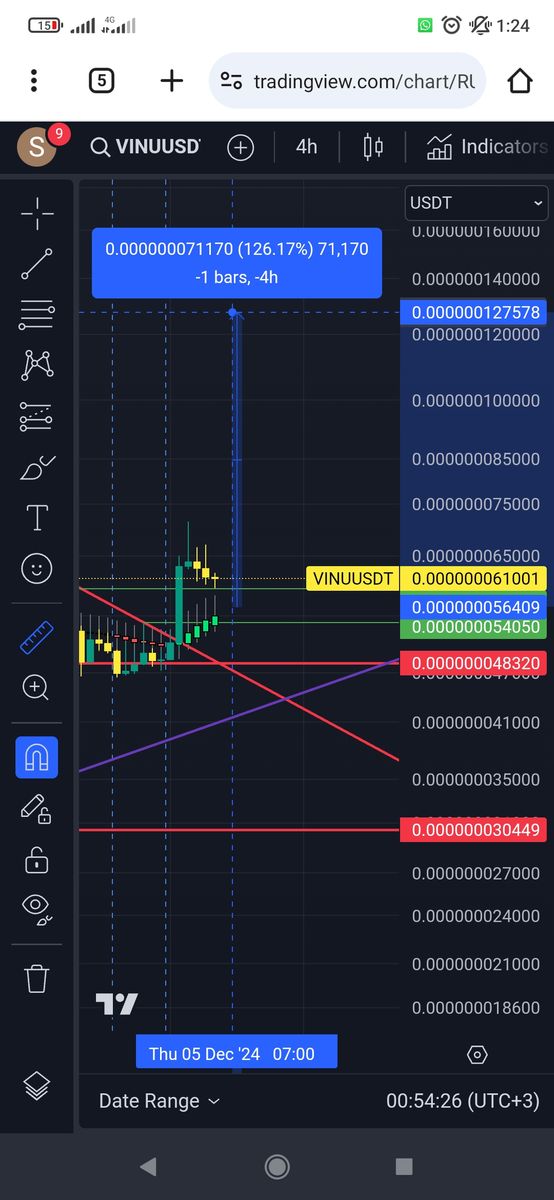554x1200 pixels.
Task: Change the 4h chart interval
Action: [306, 147]
